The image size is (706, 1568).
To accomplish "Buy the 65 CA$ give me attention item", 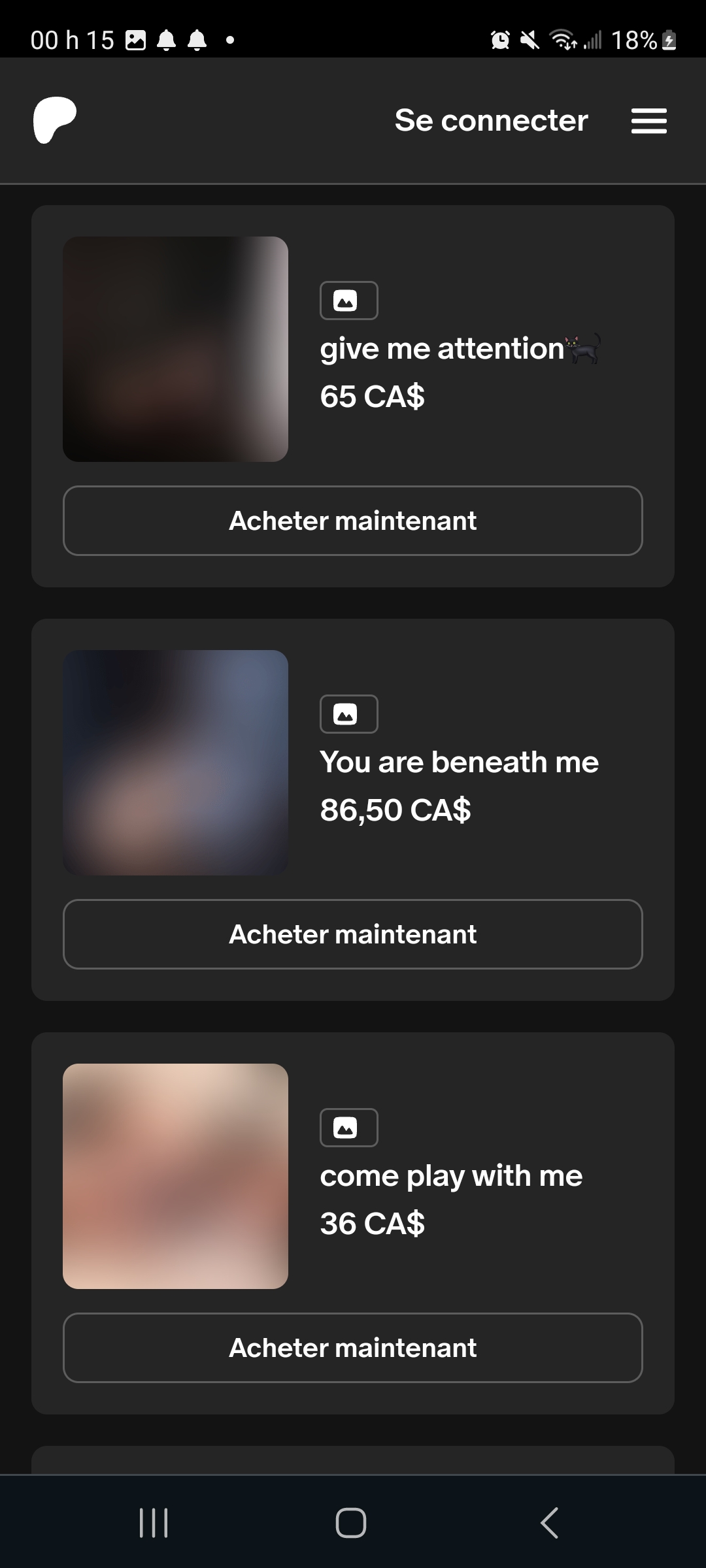I will (353, 521).
